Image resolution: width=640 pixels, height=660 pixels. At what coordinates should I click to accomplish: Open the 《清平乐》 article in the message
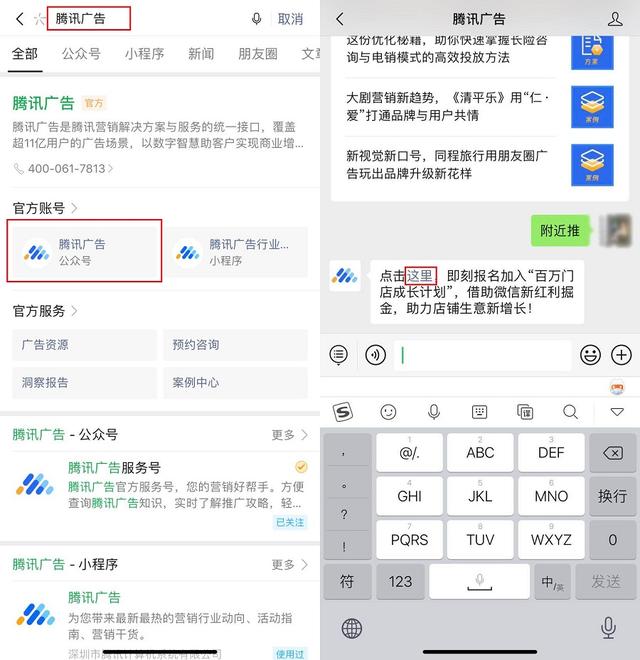coord(446,107)
